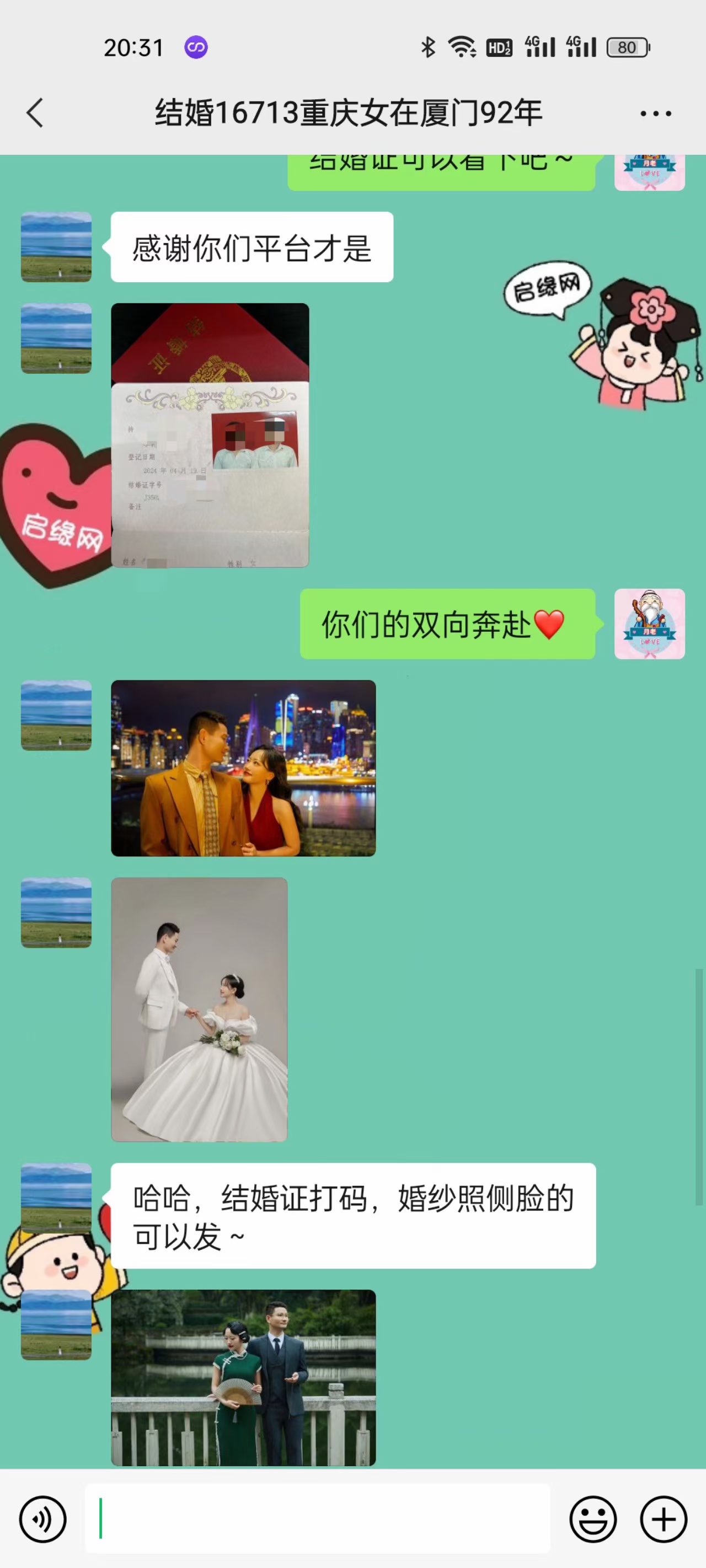The image size is (706, 1568).
Task: Go back from the chat
Action: pos(35,113)
